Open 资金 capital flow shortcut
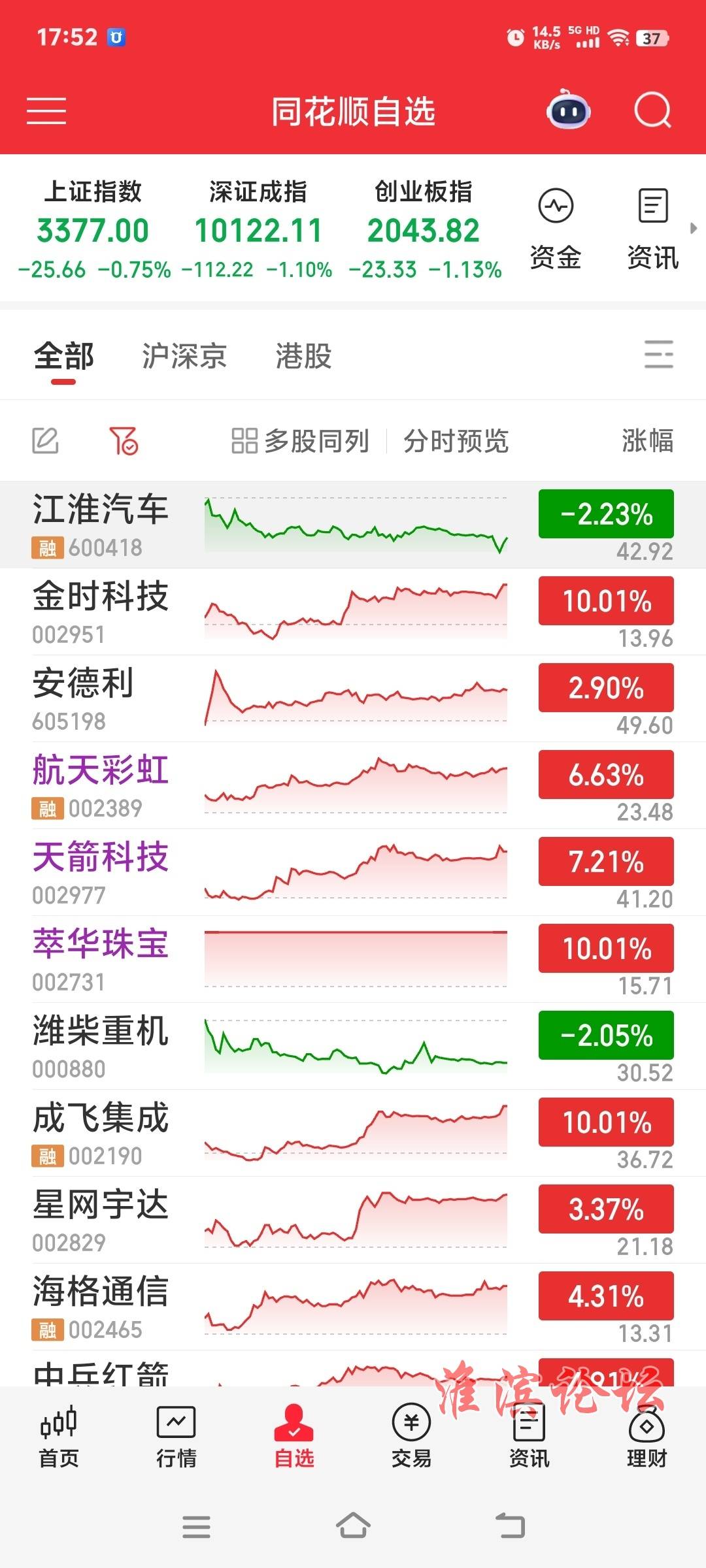Viewport: 706px width, 1568px height. (x=556, y=229)
